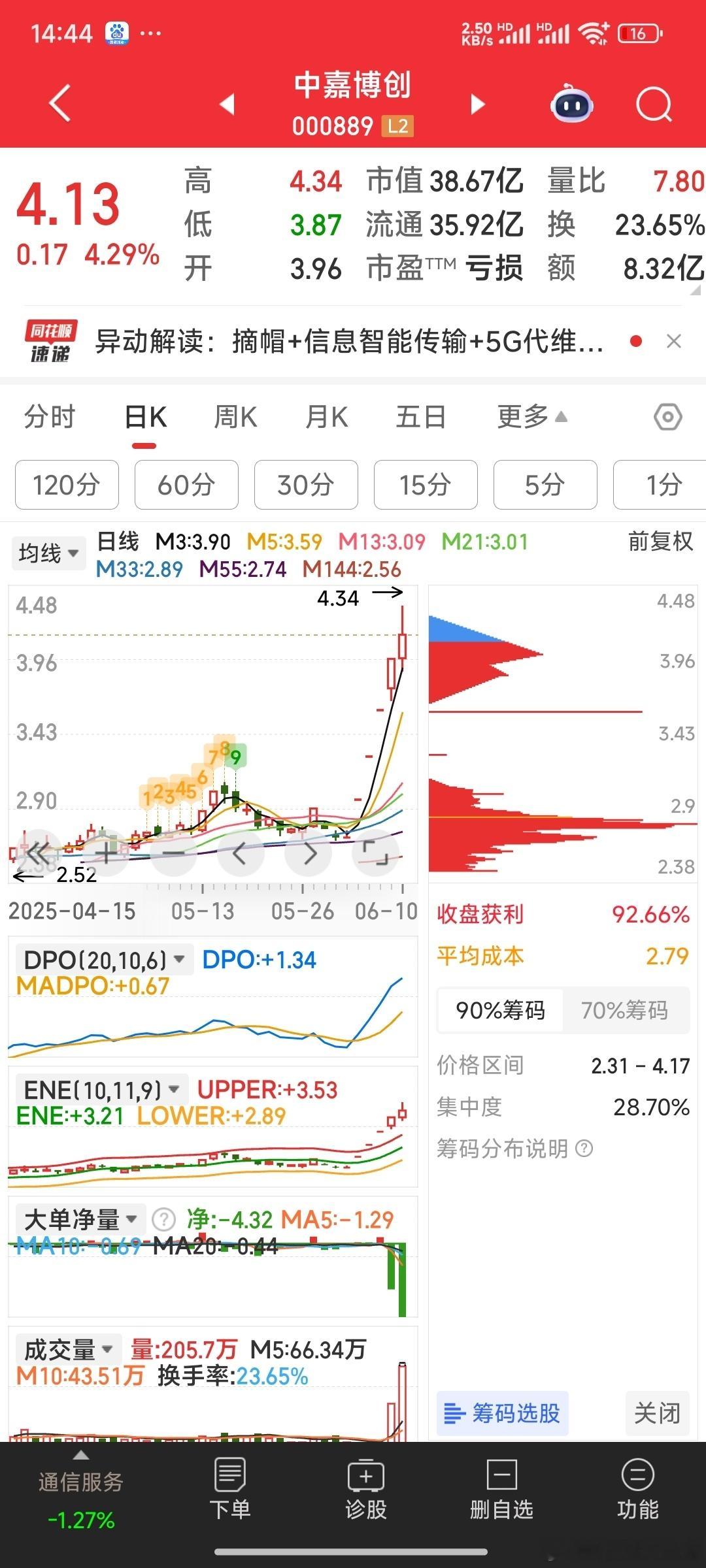Switch to the next stock
The width and height of the screenshot is (706, 1568).
[x=479, y=104]
